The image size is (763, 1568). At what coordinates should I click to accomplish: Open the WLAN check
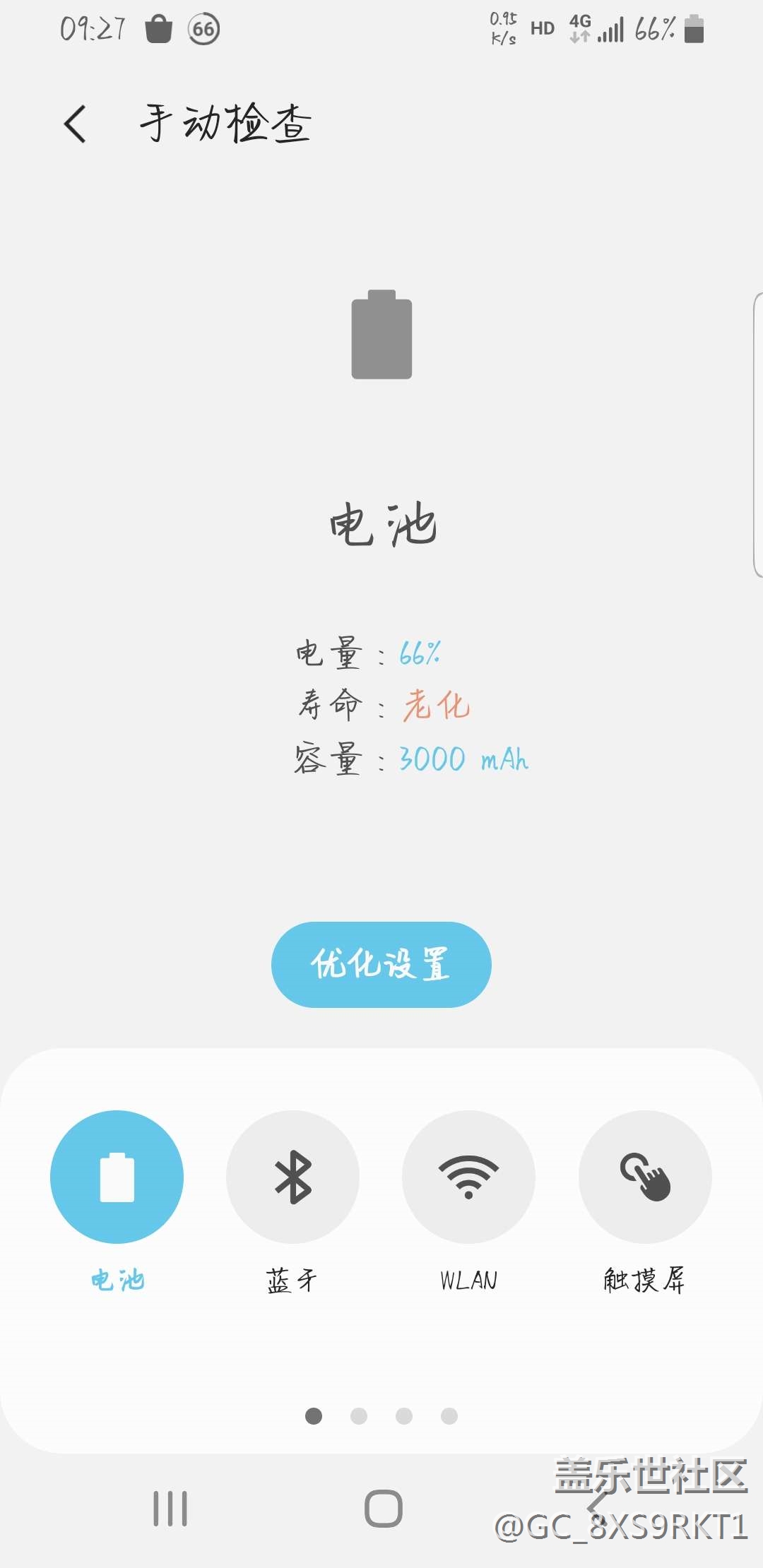(468, 1177)
